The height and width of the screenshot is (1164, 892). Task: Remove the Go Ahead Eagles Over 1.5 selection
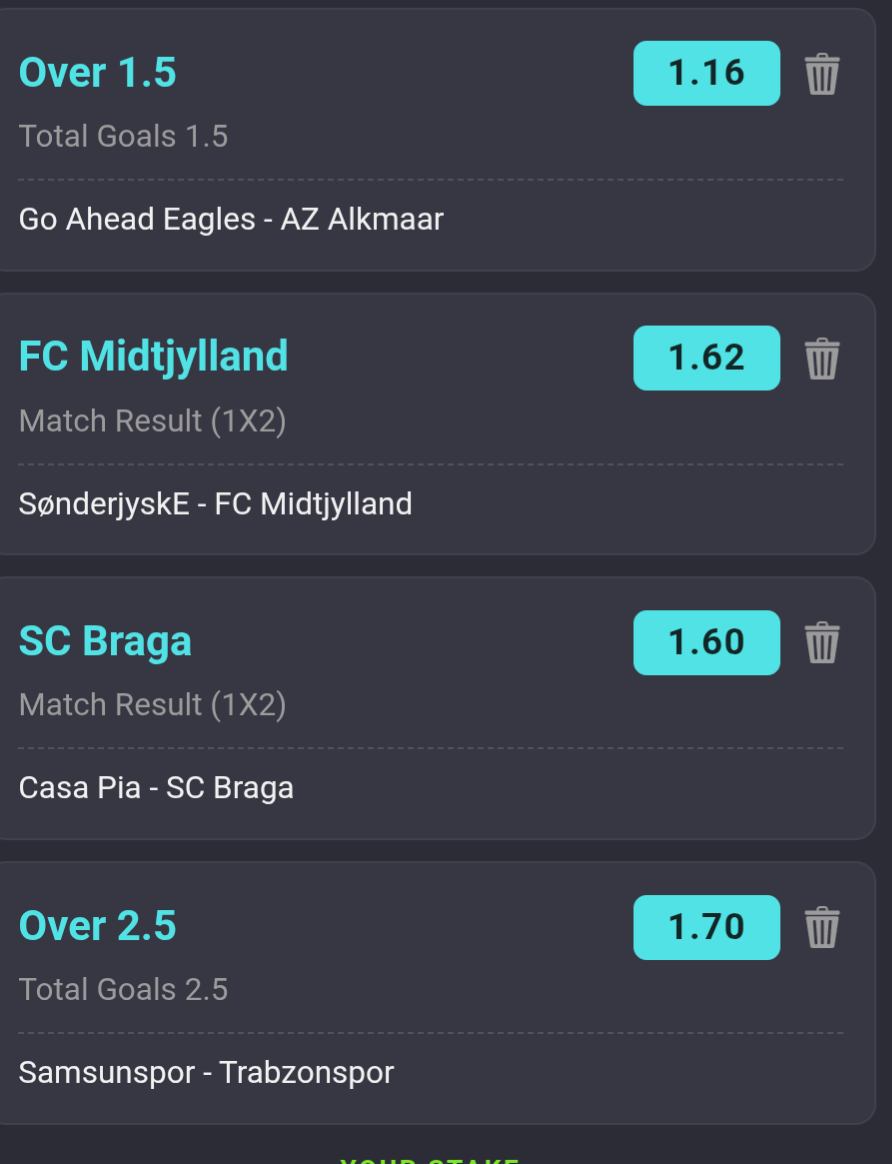(822, 73)
